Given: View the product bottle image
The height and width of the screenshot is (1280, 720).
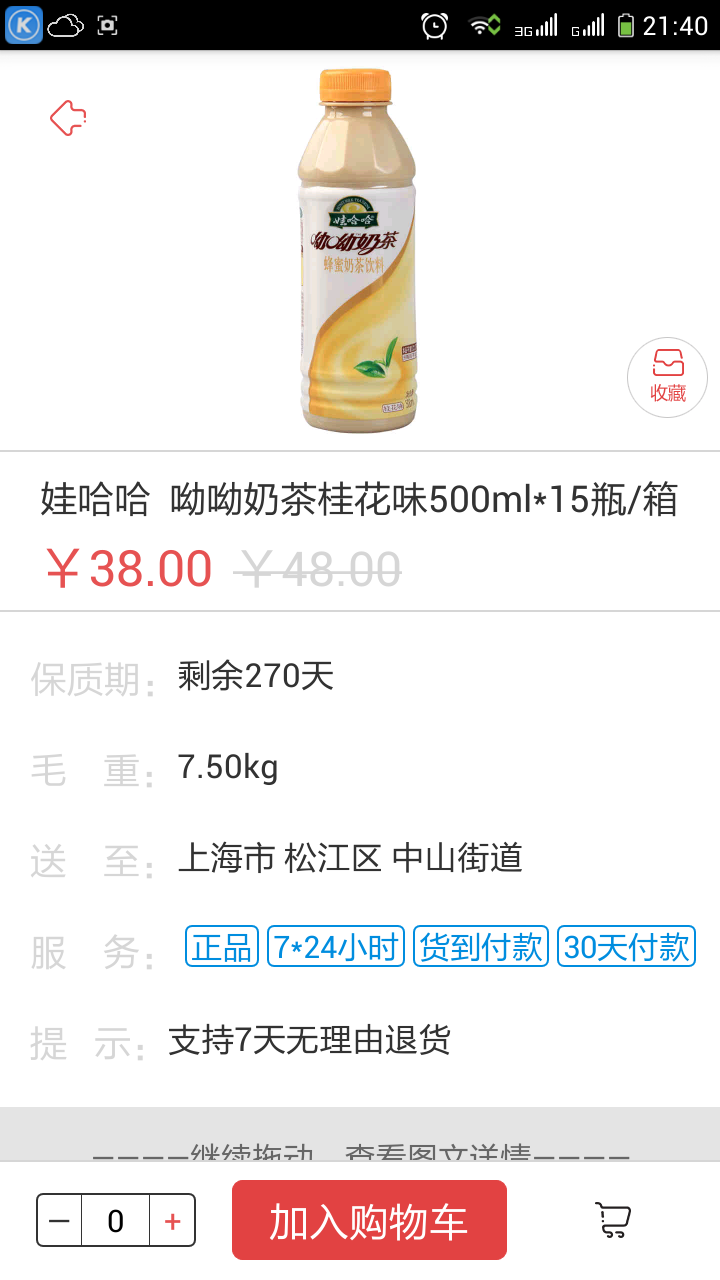Looking at the screenshot, I should pyautogui.click(x=356, y=250).
